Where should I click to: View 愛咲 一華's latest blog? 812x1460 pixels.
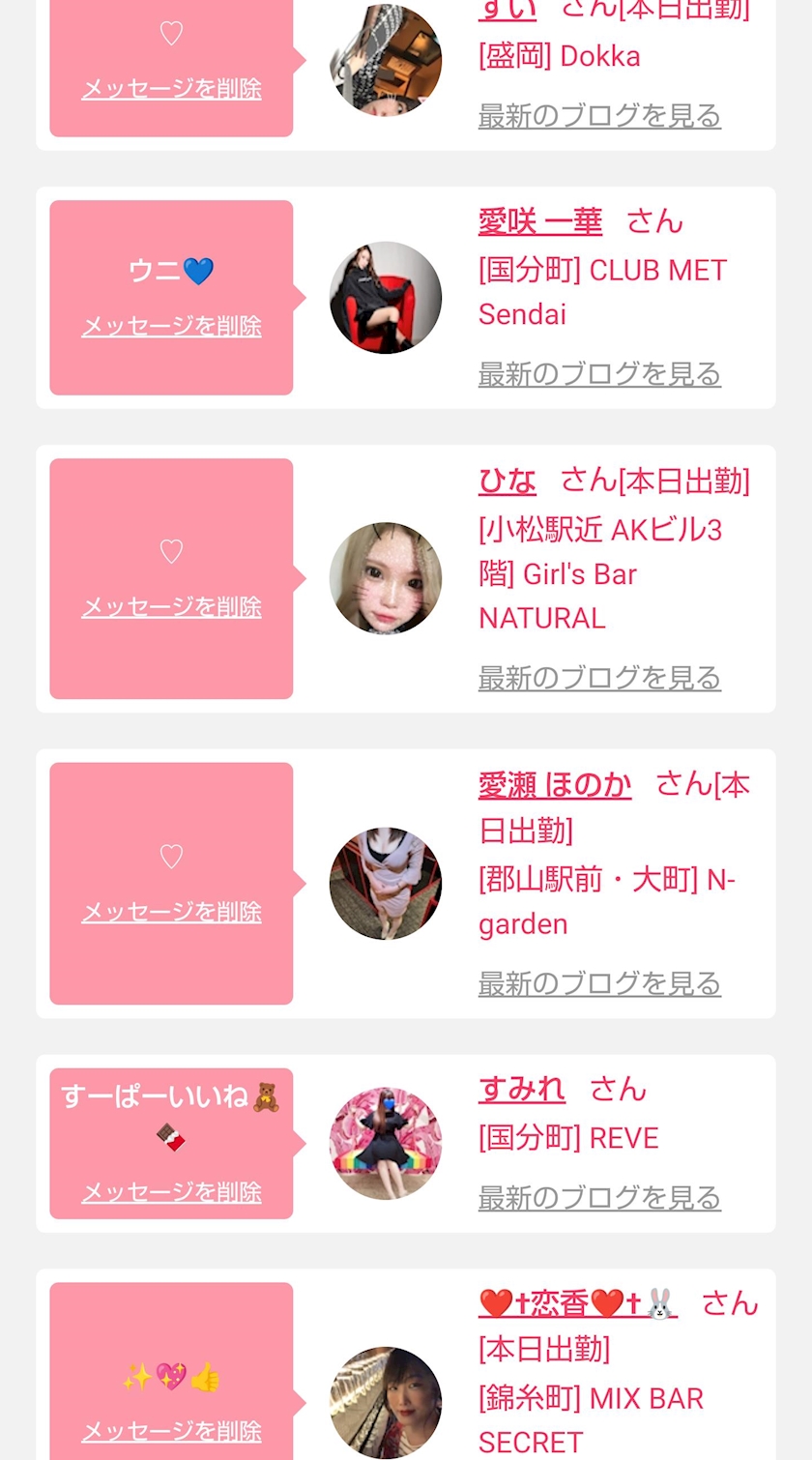point(599,373)
